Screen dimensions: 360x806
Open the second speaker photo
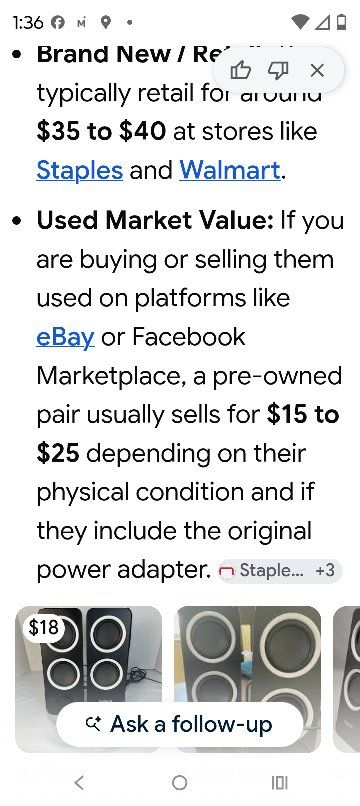click(247, 679)
